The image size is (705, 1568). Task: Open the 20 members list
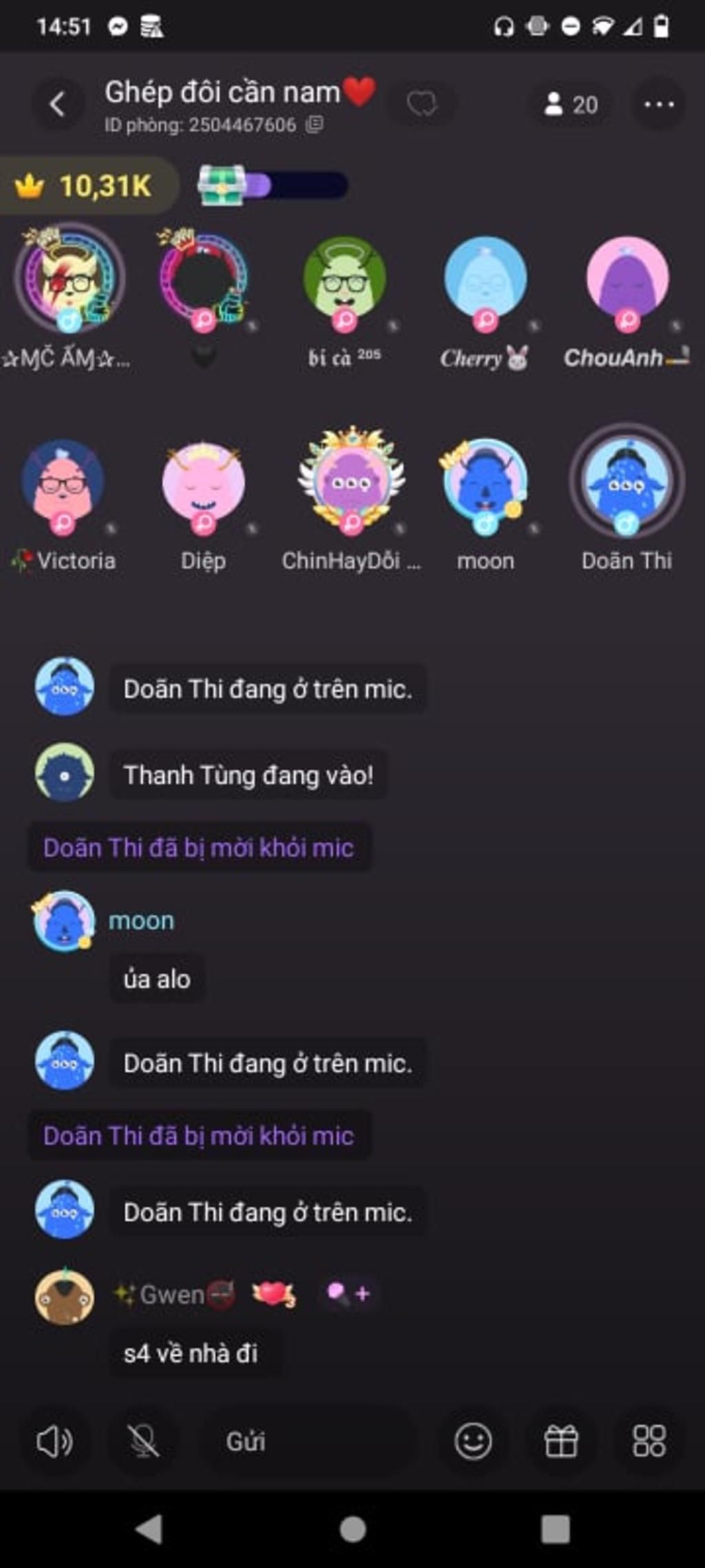click(x=570, y=105)
